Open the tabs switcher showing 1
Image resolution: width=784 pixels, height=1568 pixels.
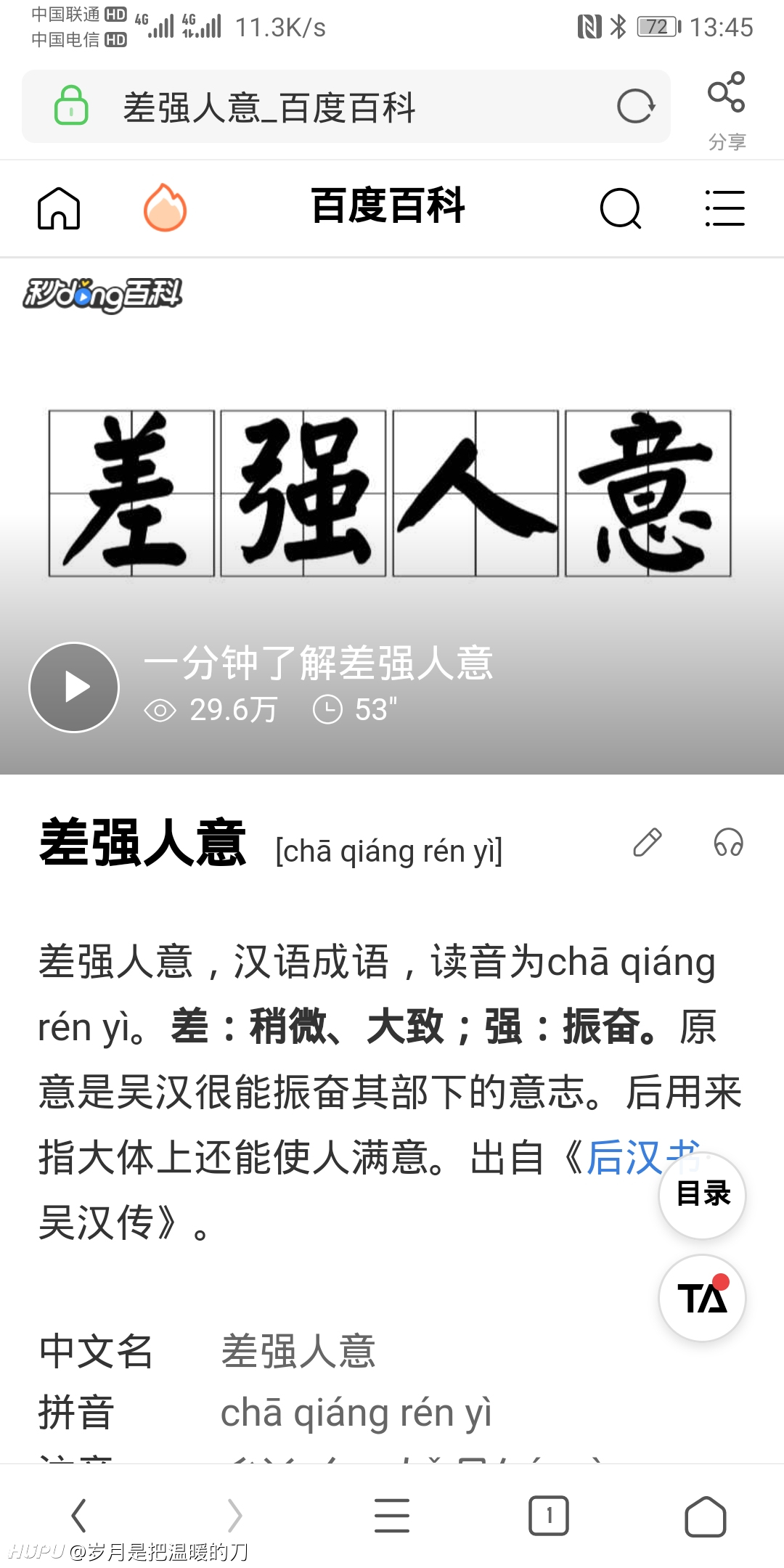(549, 1516)
